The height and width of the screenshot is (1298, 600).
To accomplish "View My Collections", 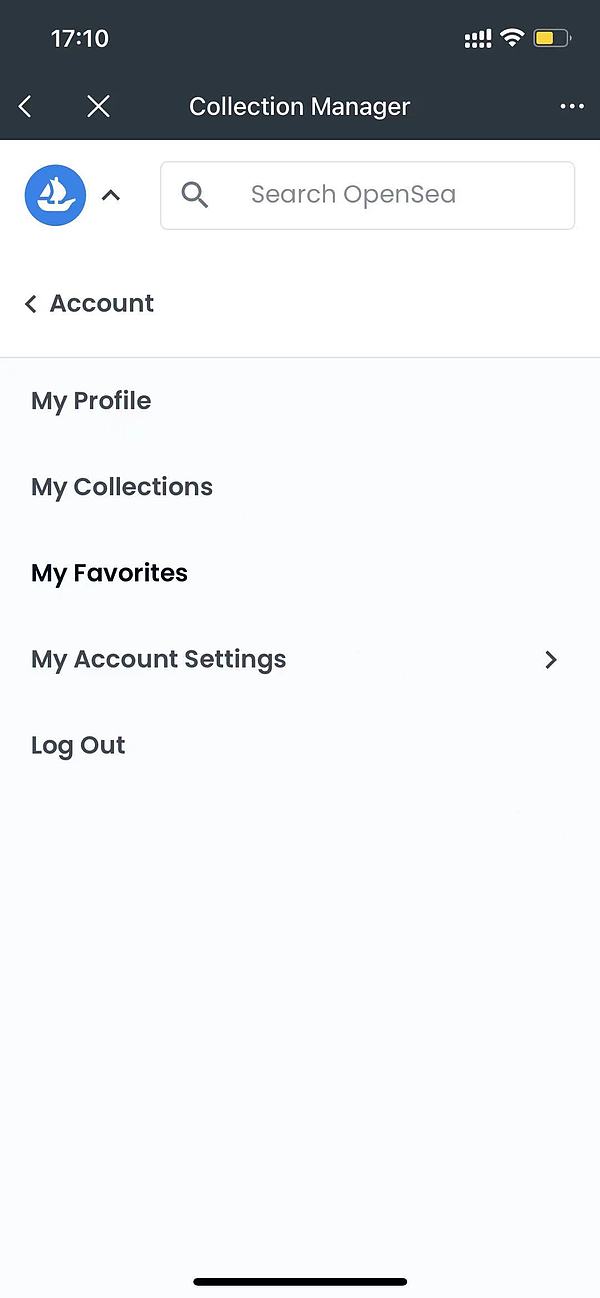I will (x=122, y=487).
